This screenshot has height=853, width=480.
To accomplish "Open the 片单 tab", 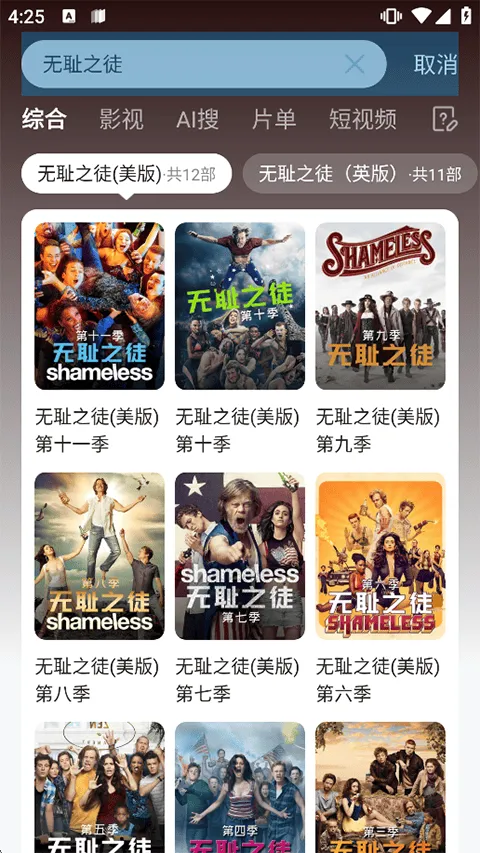I will (274, 119).
